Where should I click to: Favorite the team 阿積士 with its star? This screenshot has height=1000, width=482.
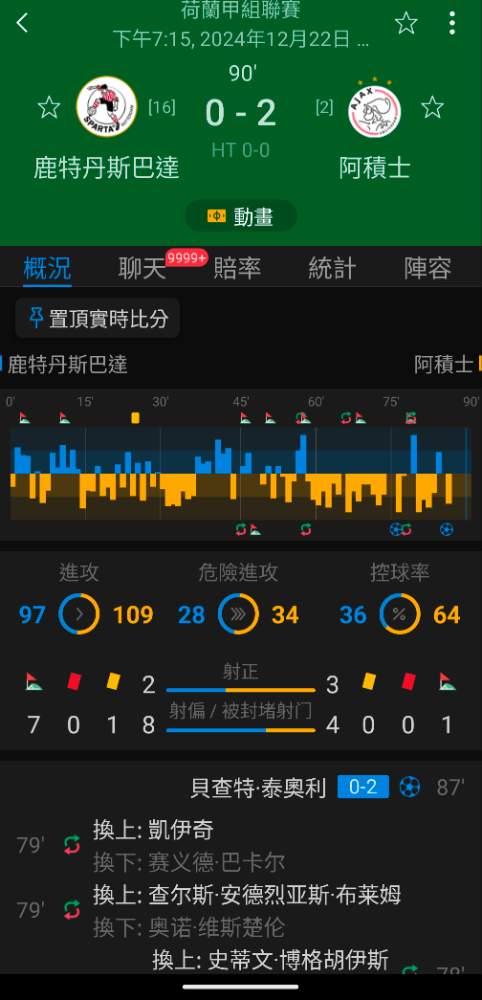click(432, 107)
